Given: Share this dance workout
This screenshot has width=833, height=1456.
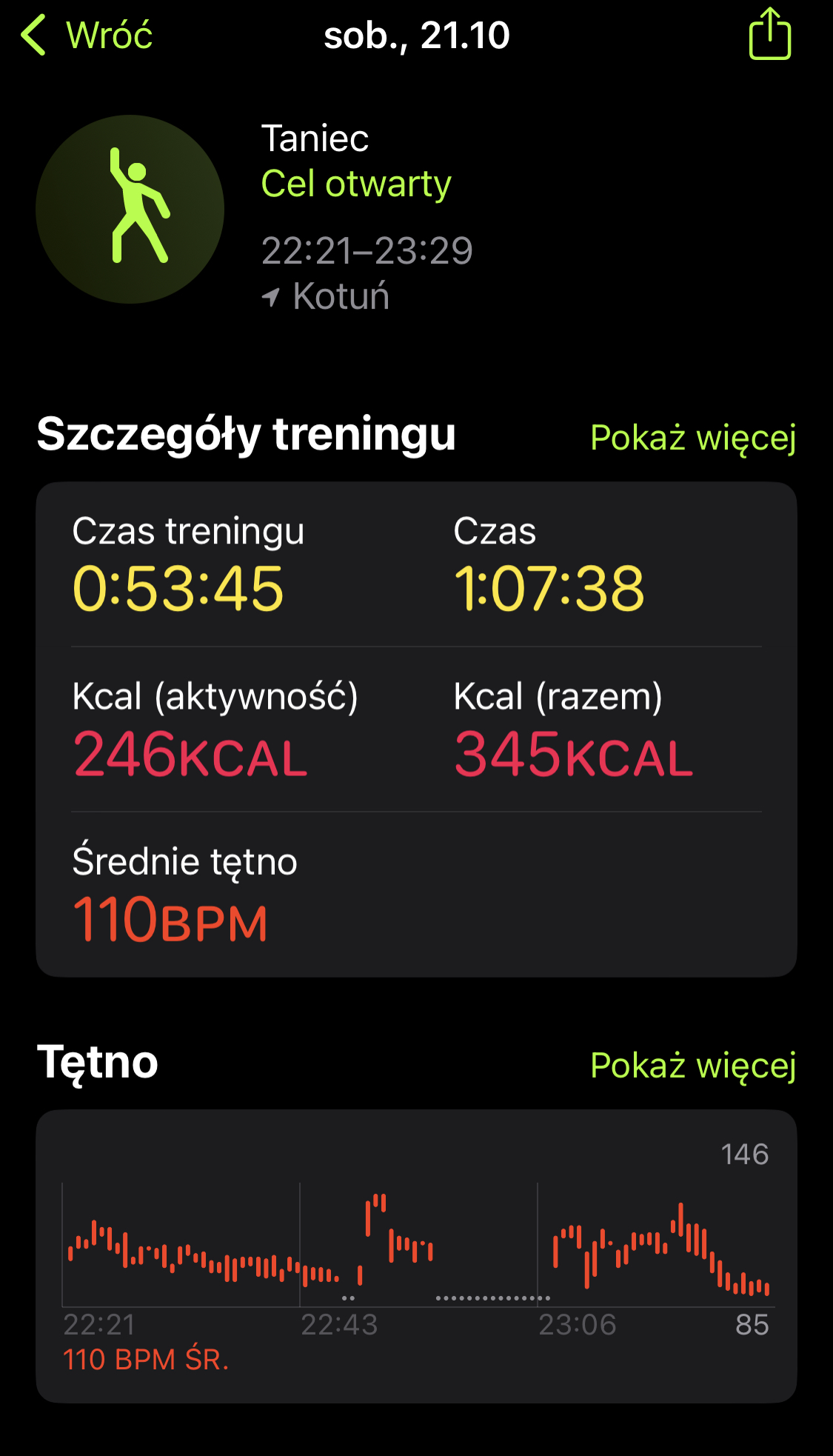Looking at the screenshot, I should click(770, 33).
